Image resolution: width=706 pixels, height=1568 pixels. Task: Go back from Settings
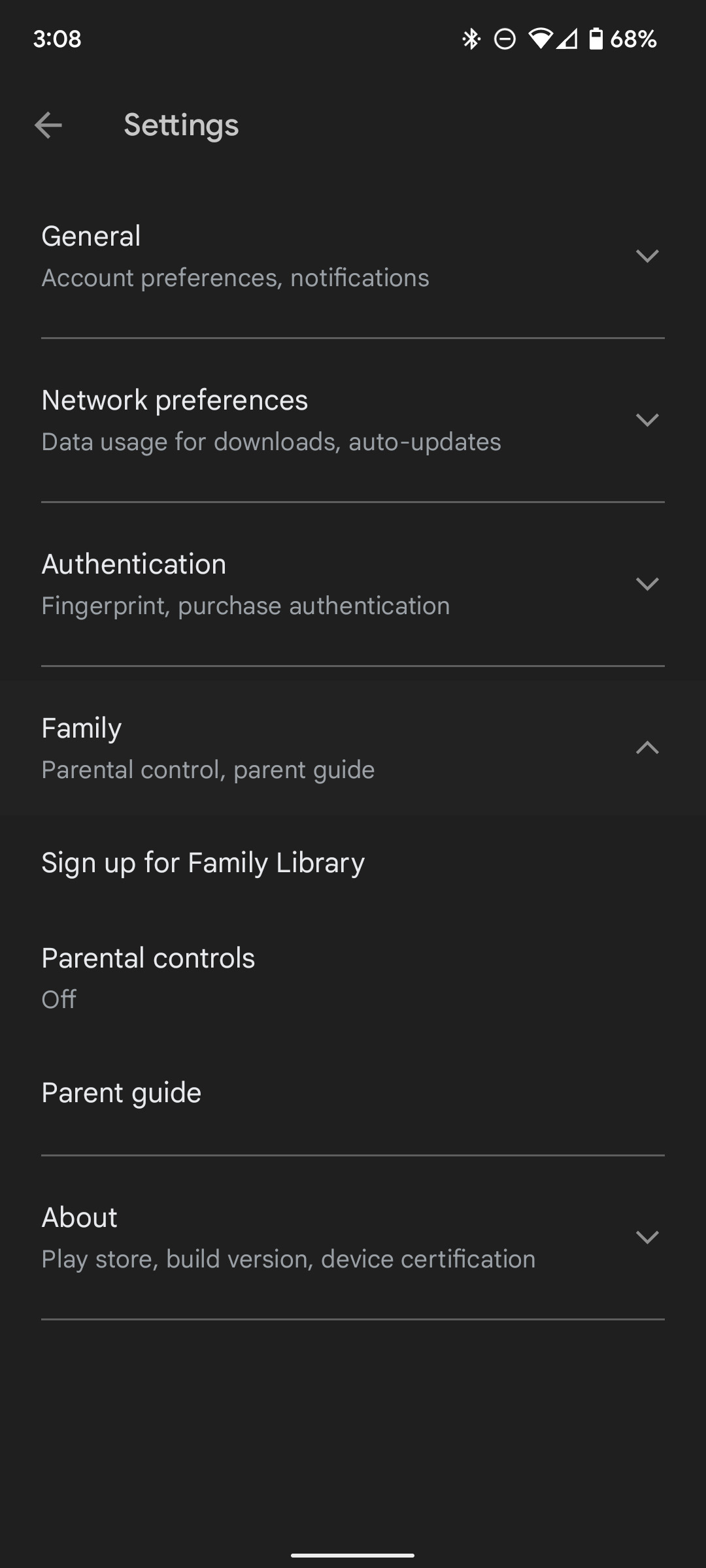click(x=48, y=125)
